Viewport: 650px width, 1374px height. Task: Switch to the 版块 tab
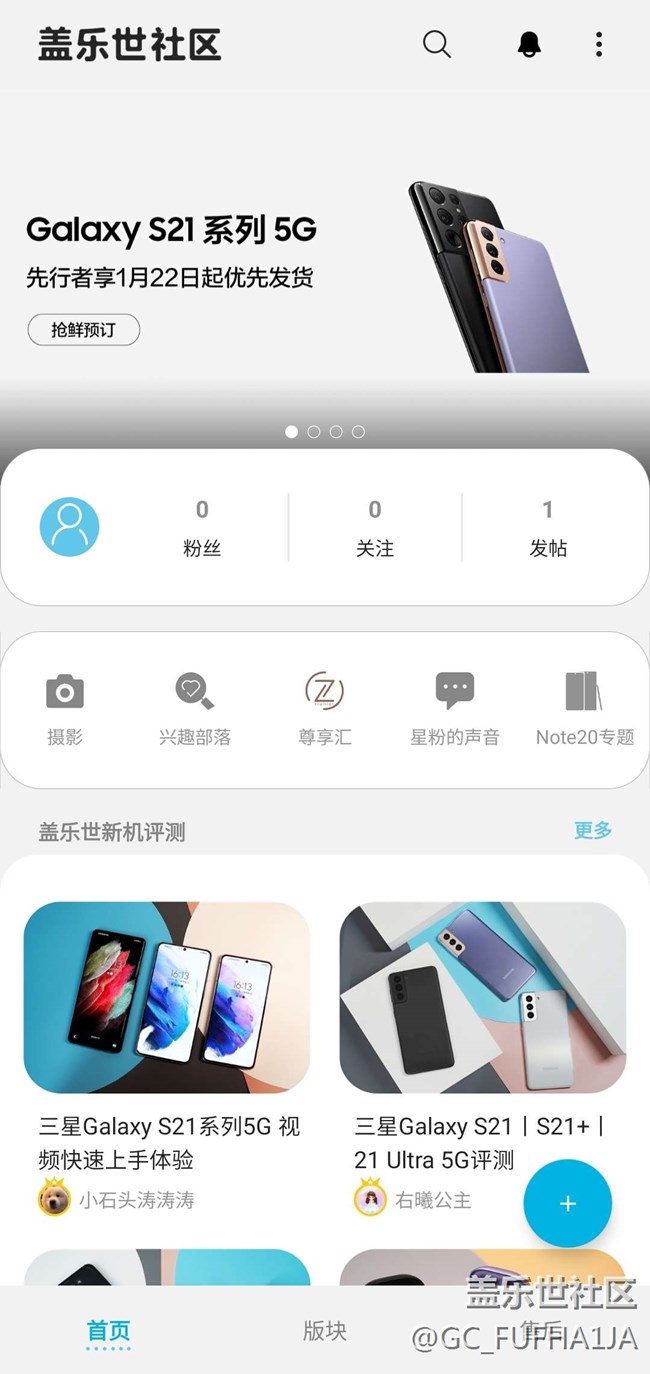(325, 1331)
